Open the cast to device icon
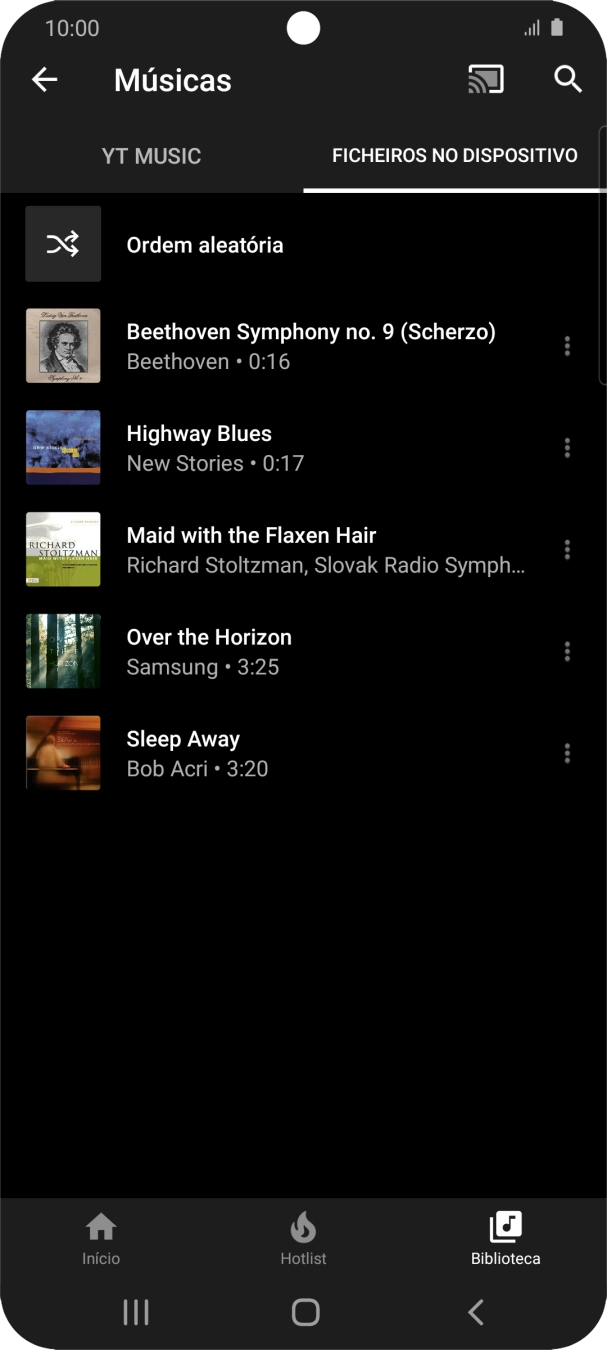The image size is (607, 1350). pyautogui.click(x=486, y=80)
